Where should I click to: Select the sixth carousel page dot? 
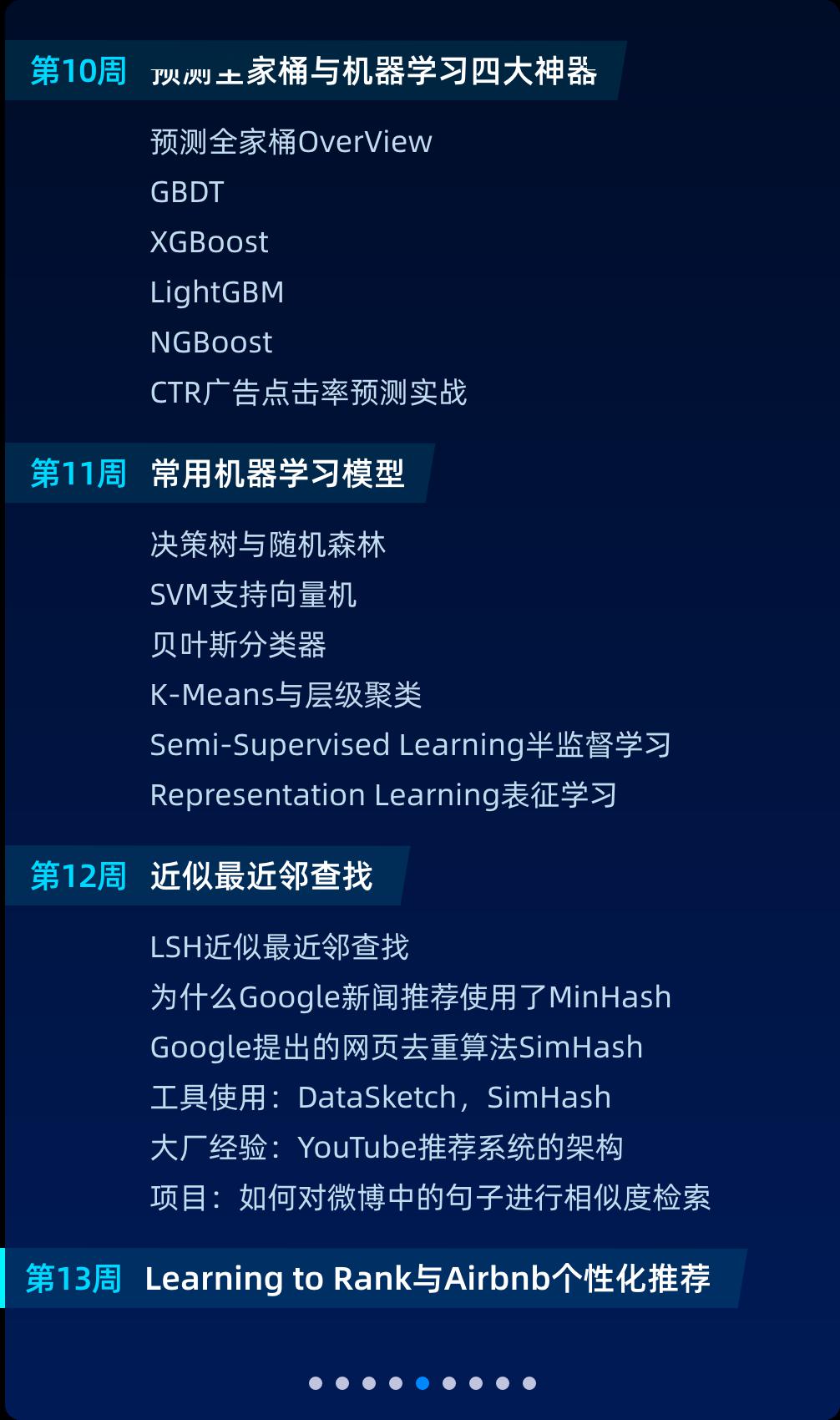[x=449, y=1383]
